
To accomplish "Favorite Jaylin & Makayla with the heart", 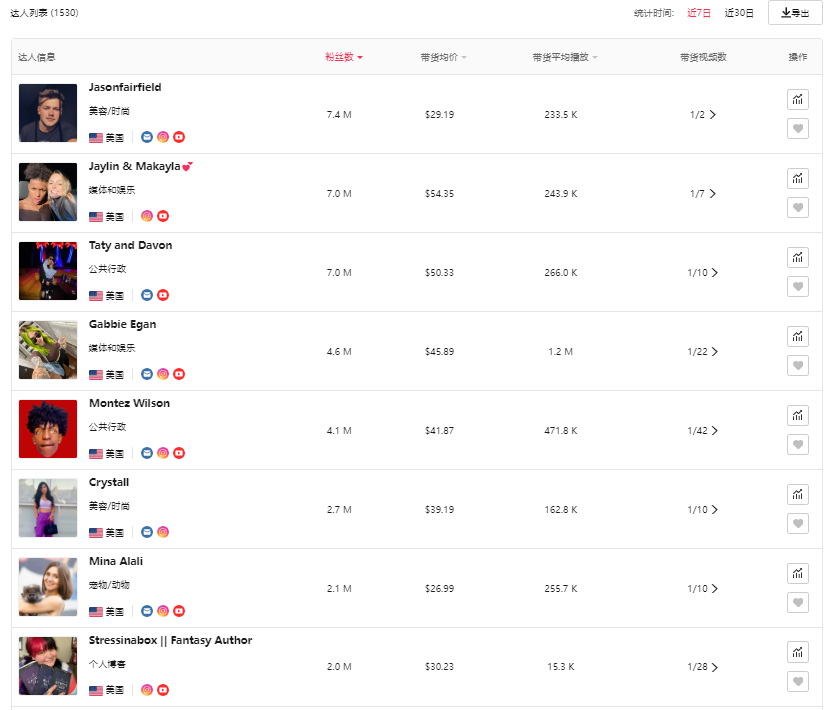I will point(797,207).
